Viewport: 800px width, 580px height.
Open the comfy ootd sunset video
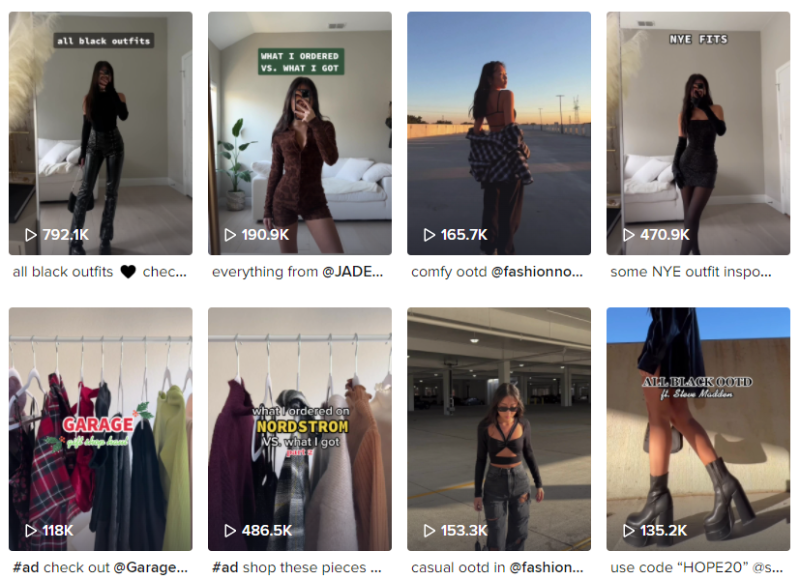[498, 133]
